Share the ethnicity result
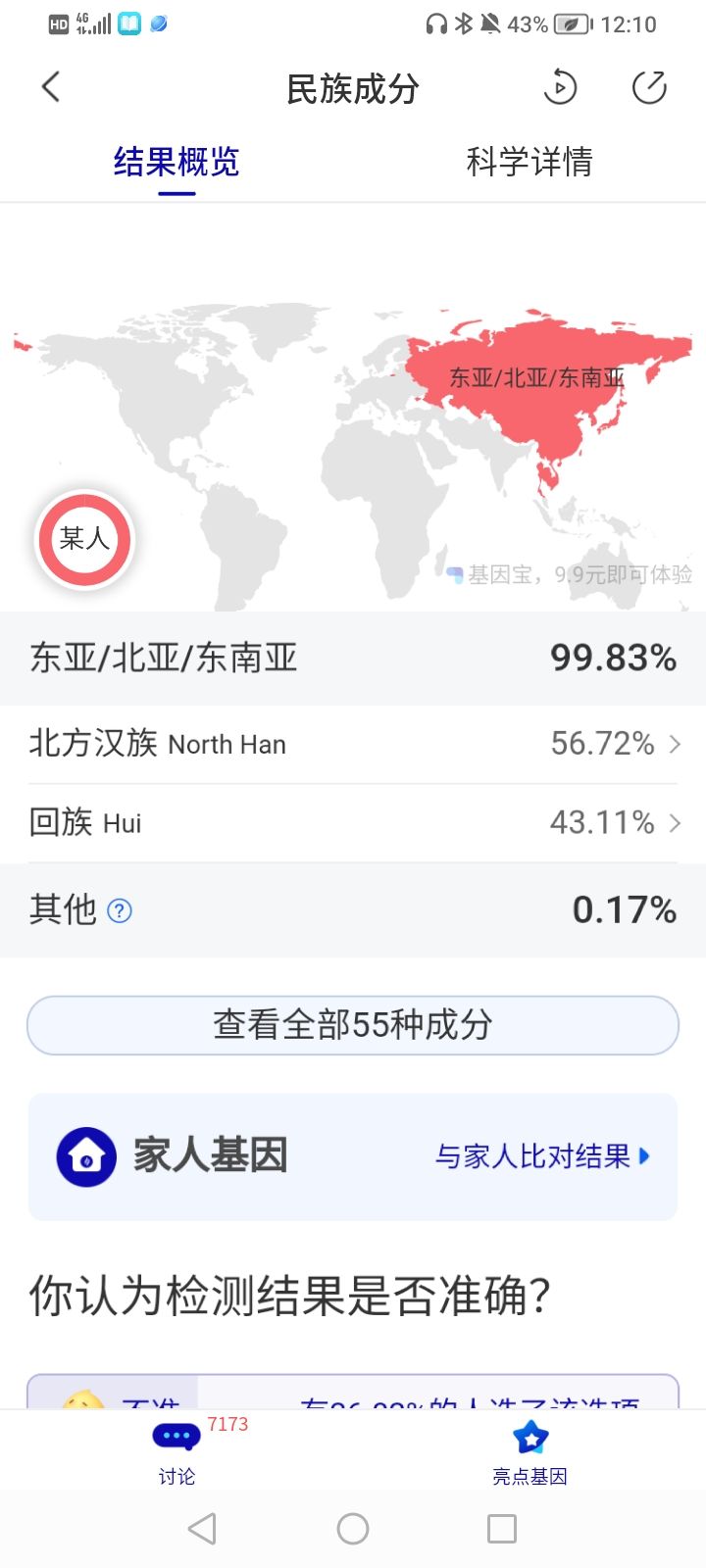 pos(649,87)
